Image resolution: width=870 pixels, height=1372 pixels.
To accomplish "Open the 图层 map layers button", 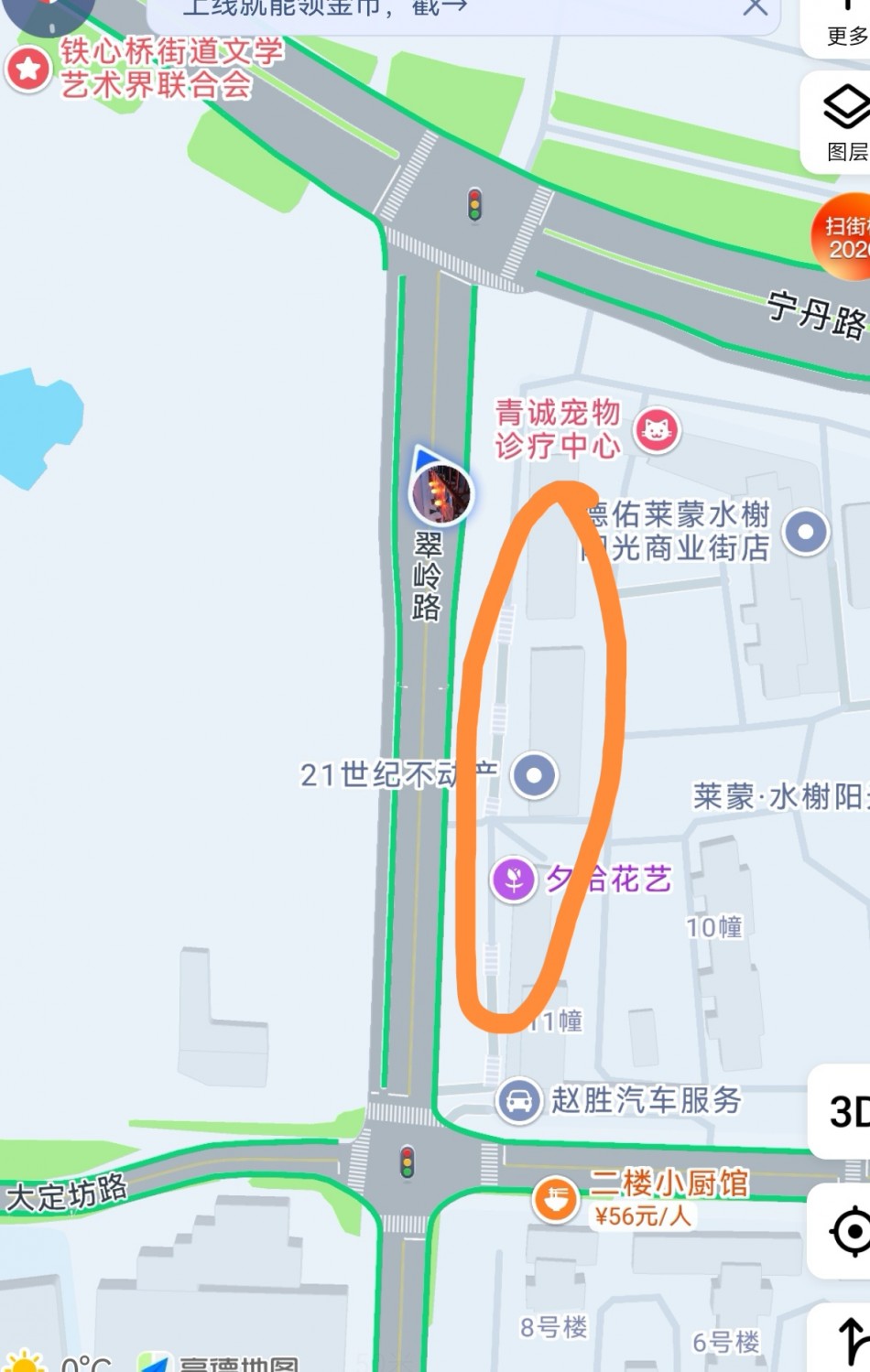I will click(x=844, y=122).
